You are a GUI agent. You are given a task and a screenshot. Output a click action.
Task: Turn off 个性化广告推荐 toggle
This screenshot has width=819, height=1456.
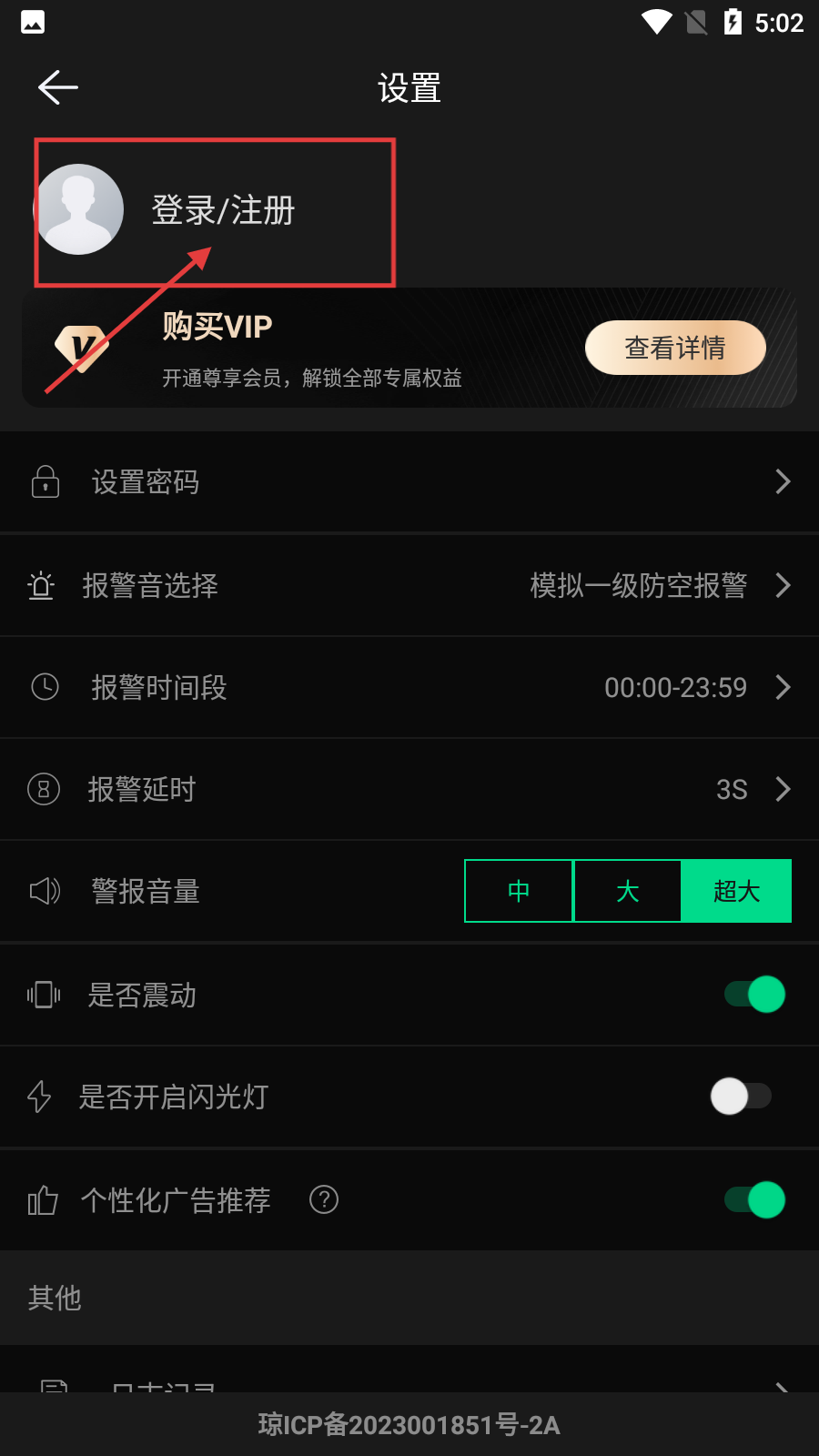pos(752,1200)
